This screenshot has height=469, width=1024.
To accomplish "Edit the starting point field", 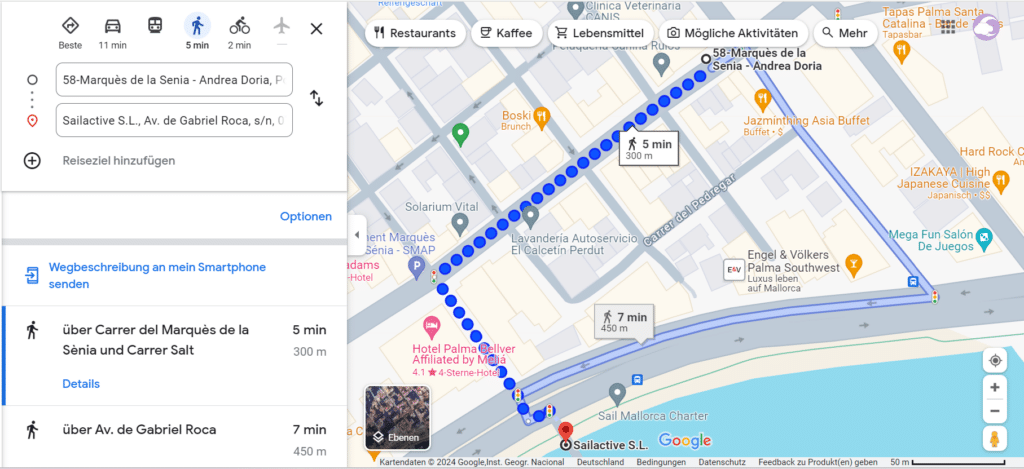I will (x=174, y=79).
